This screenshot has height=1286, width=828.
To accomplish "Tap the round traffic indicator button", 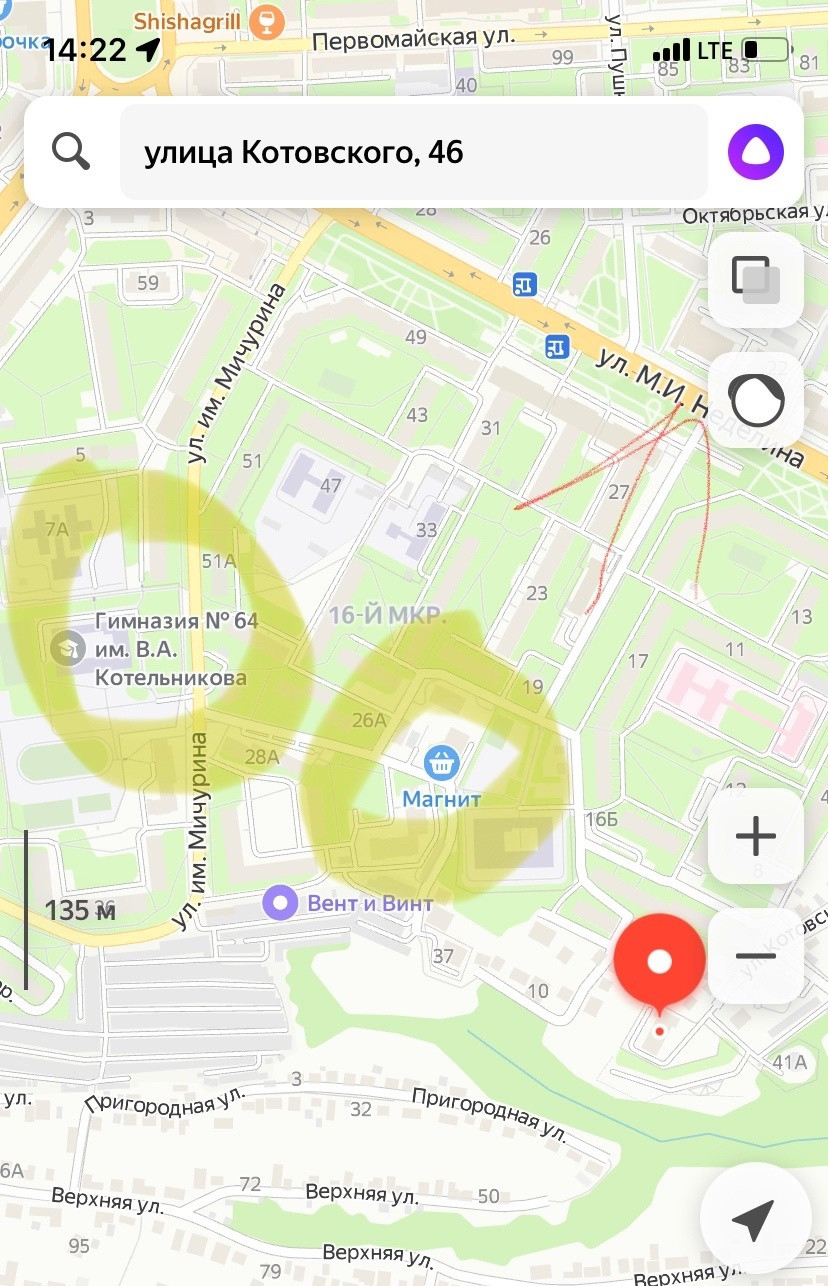I will [x=756, y=400].
